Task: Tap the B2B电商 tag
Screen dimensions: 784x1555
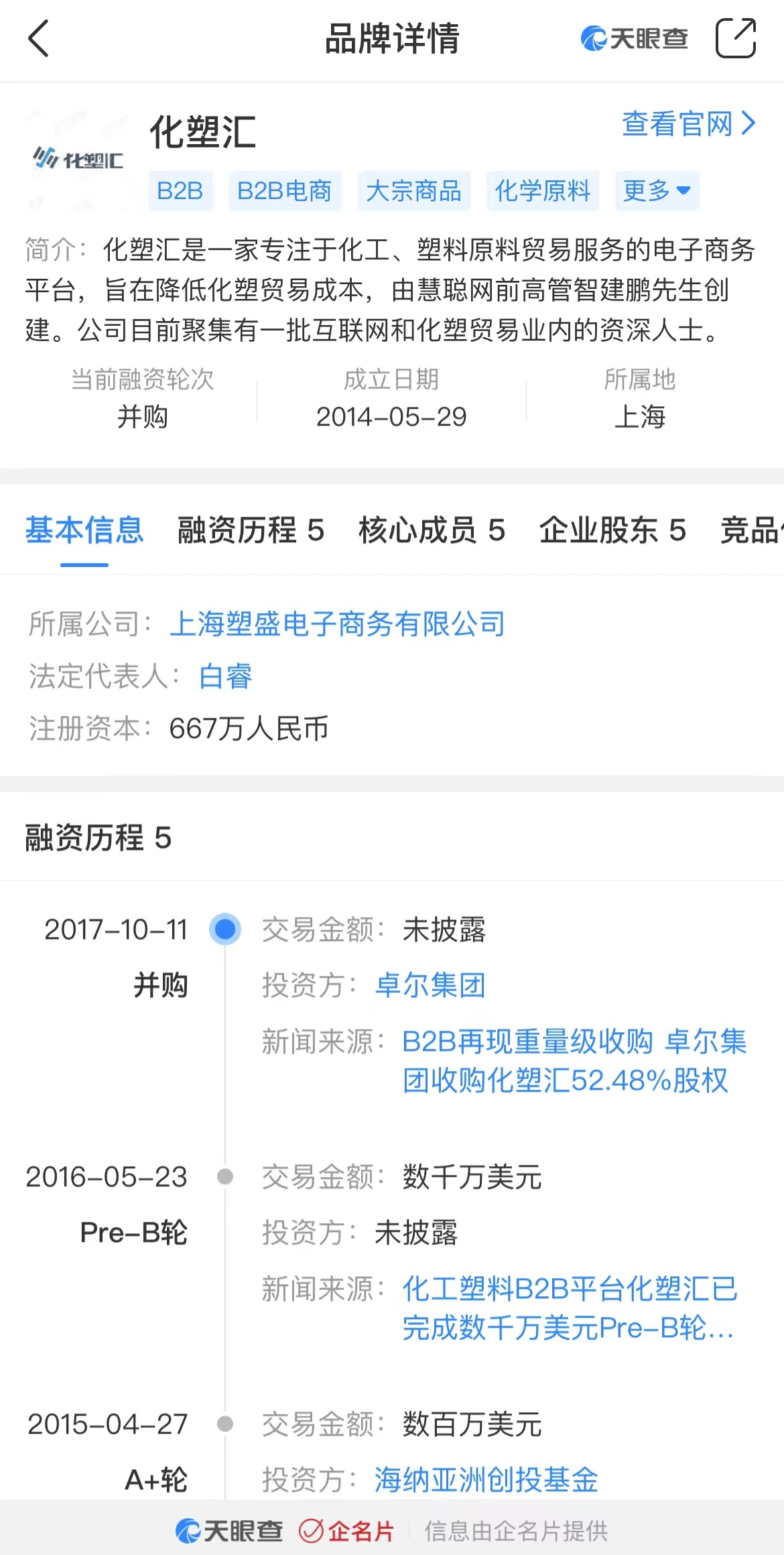Action: point(285,191)
